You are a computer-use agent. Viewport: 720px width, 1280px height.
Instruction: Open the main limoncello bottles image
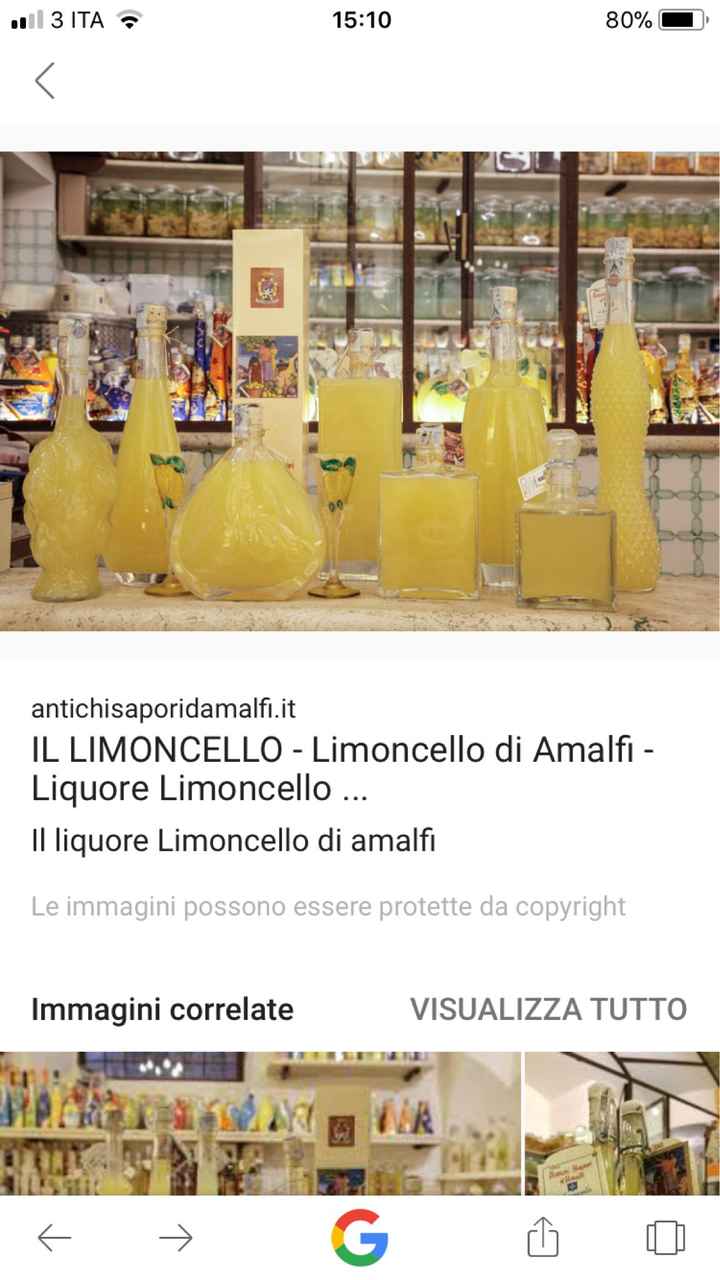[x=360, y=390]
